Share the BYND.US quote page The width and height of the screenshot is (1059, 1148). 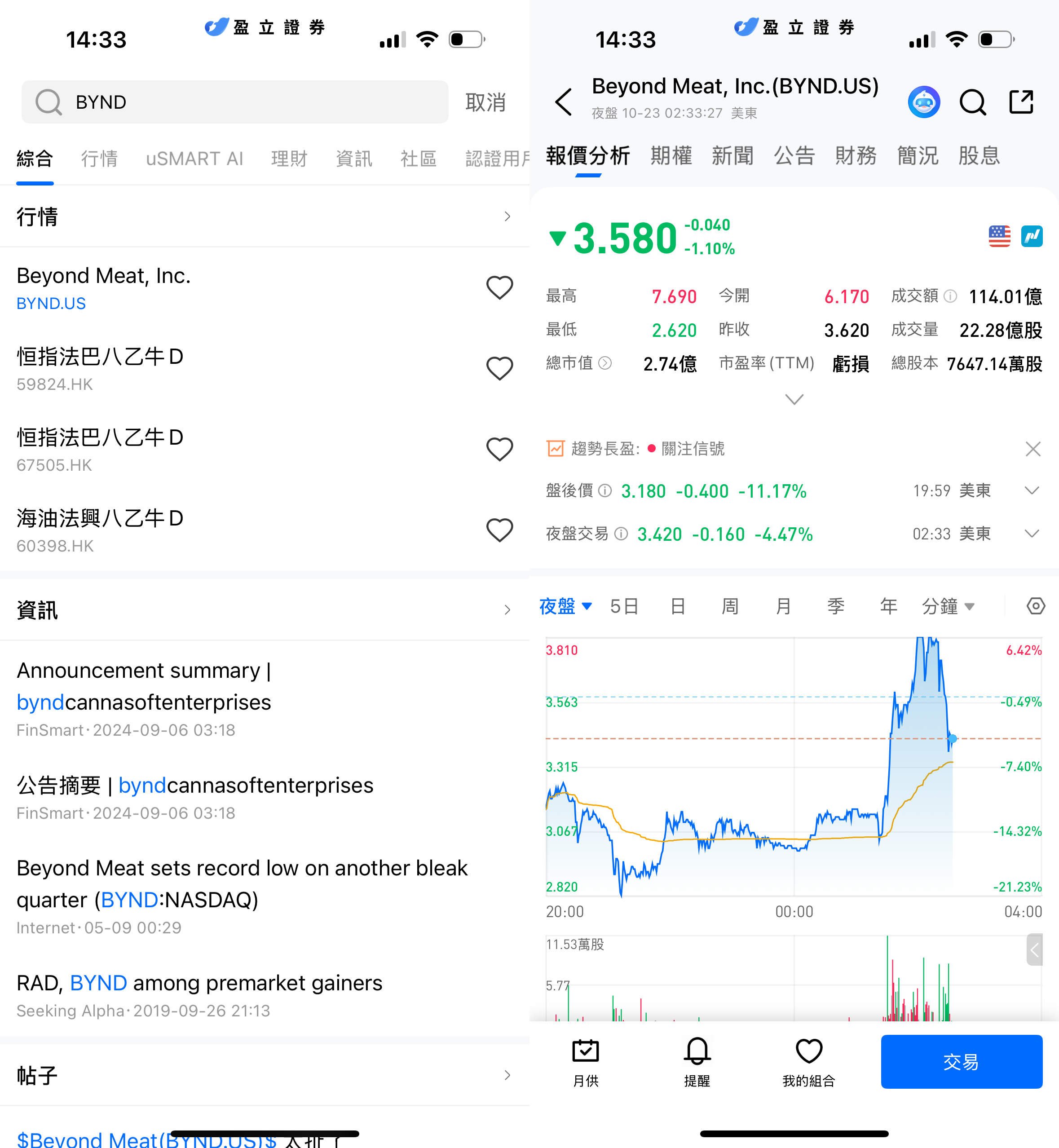pyautogui.click(x=1021, y=102)
